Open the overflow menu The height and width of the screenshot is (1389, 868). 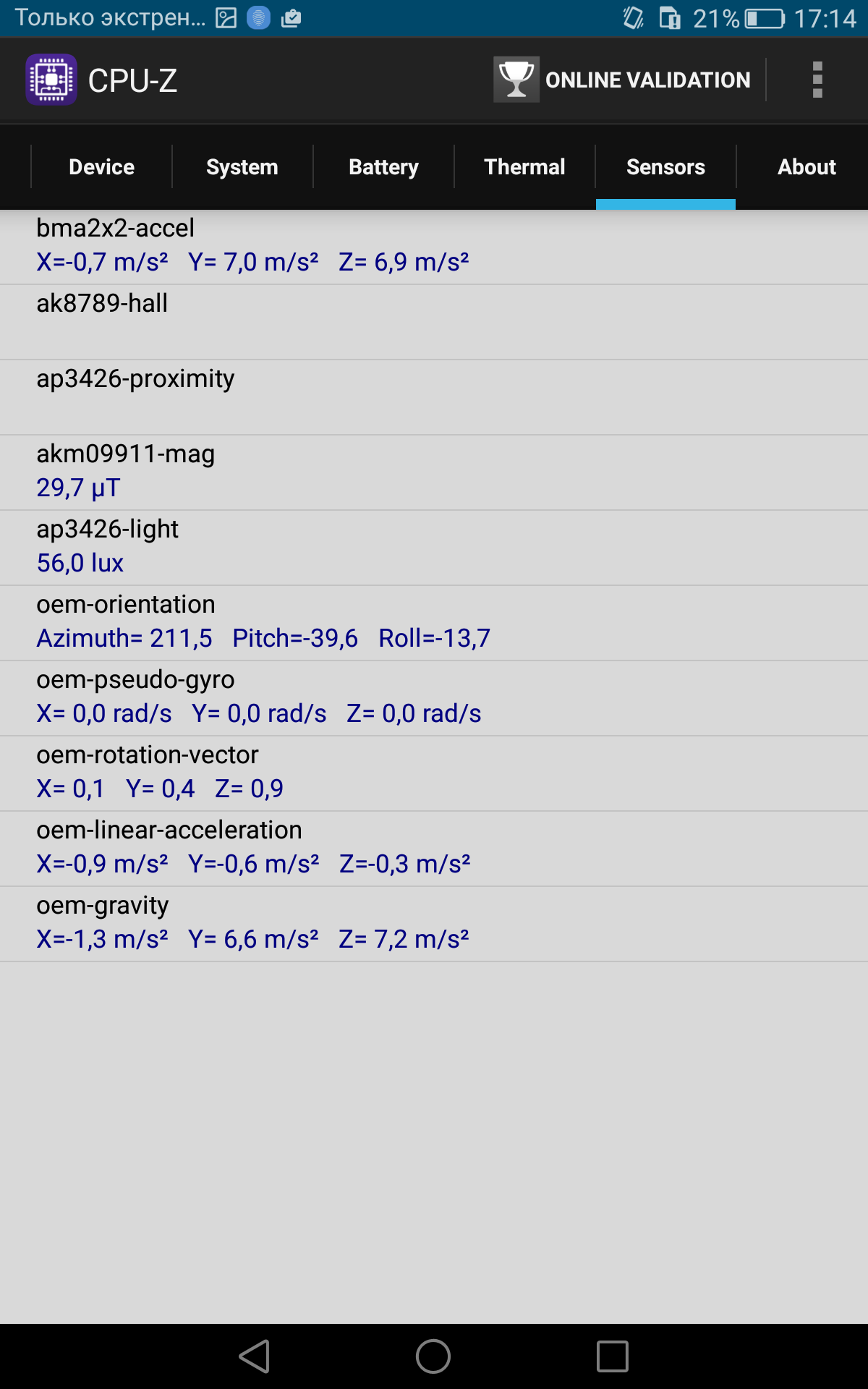[817, 80]
